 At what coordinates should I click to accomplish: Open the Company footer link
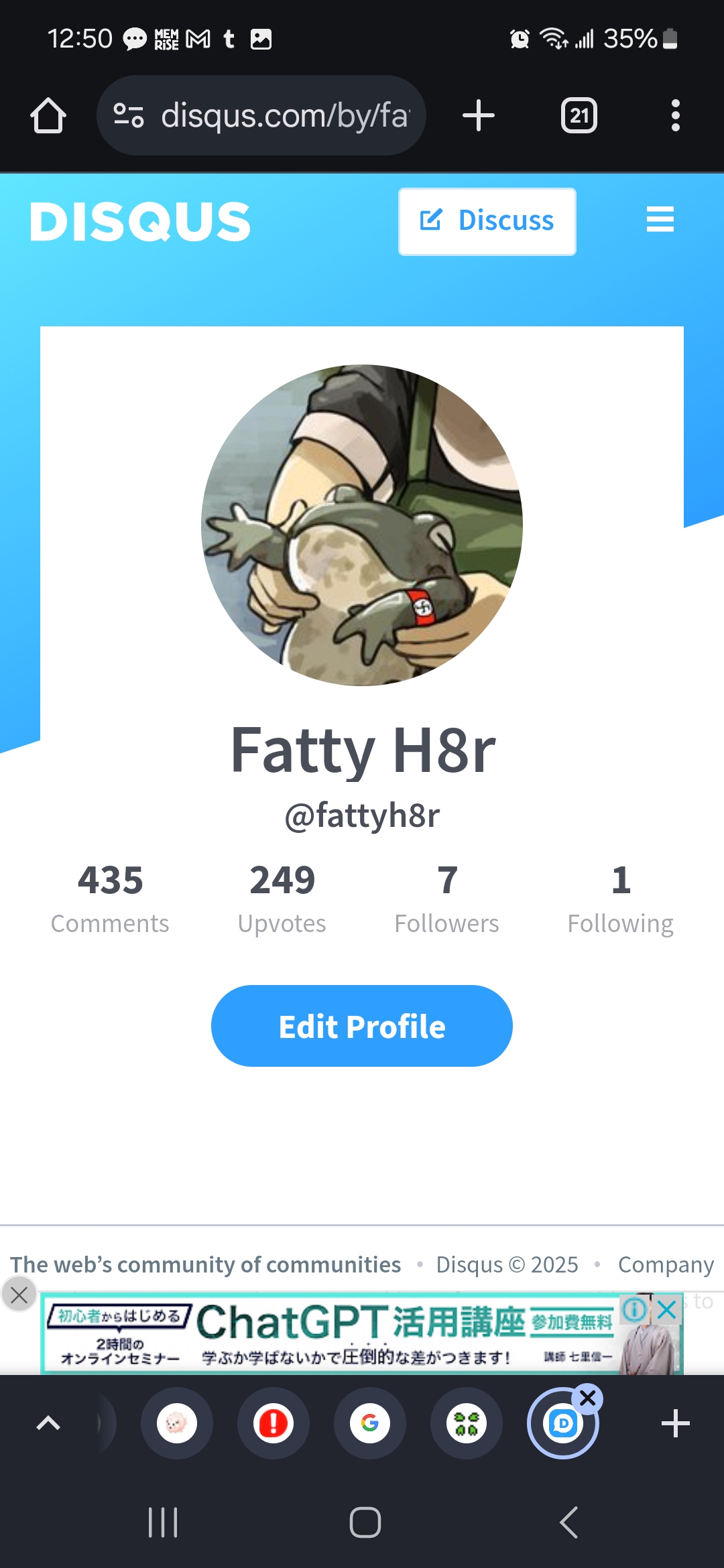(x=665, y=1264)
